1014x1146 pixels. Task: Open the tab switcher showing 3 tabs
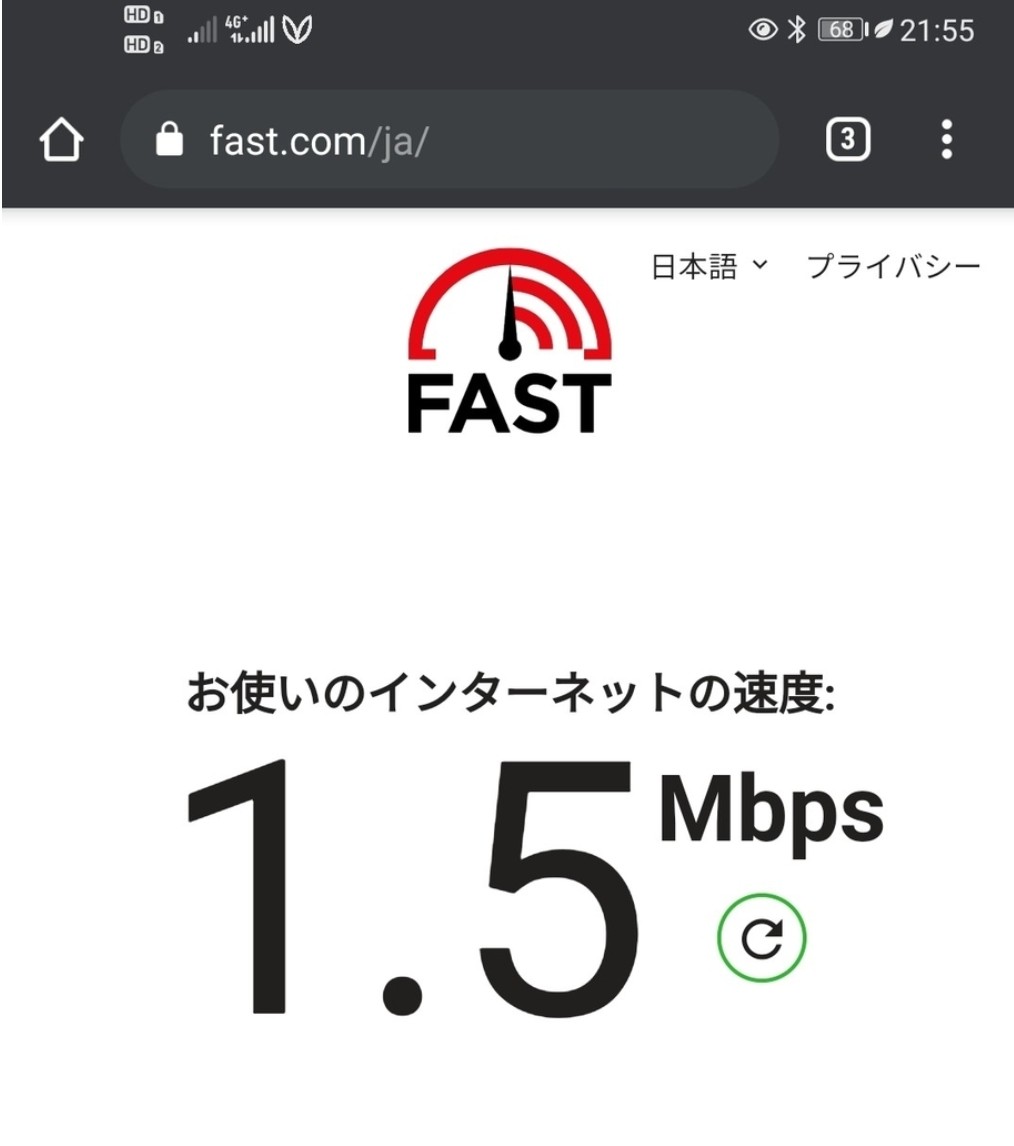click(848, 141)
